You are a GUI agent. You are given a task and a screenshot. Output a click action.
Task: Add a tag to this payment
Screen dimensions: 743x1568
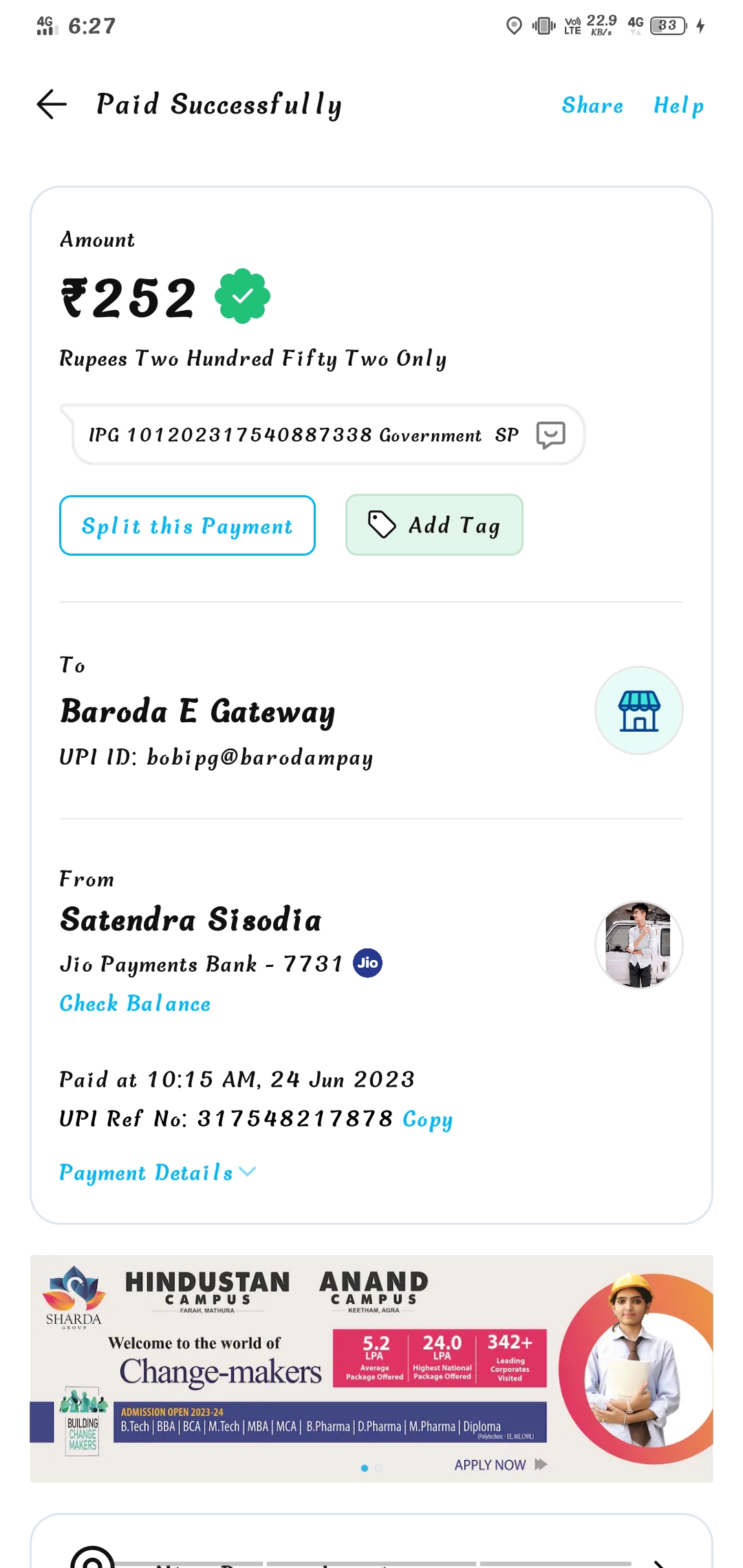point(434,525)
